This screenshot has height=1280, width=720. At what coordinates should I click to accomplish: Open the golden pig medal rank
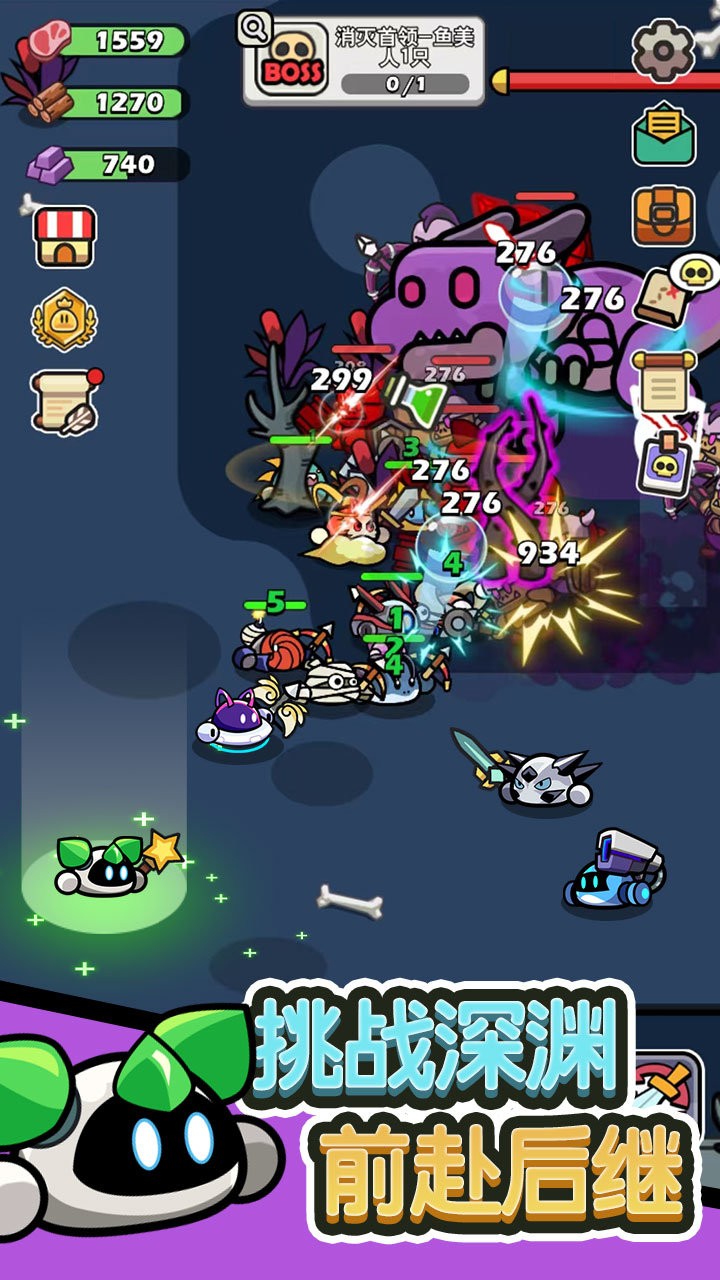click(x=64, y=318)
